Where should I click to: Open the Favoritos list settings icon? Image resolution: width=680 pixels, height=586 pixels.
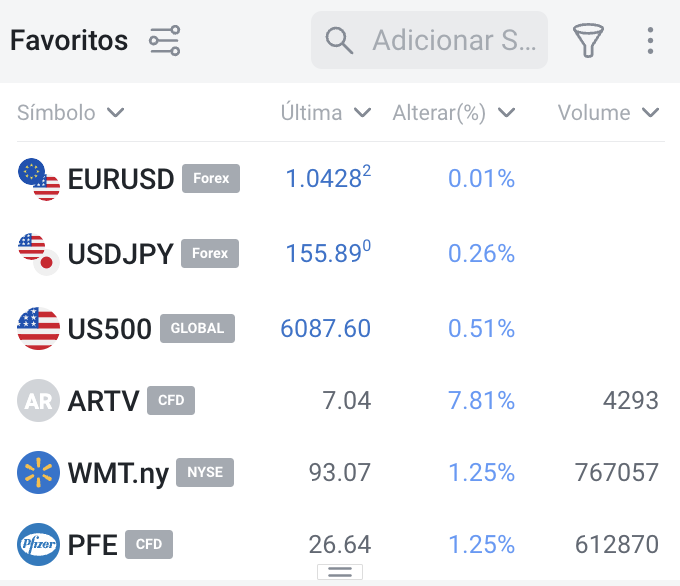click(164, 41)
